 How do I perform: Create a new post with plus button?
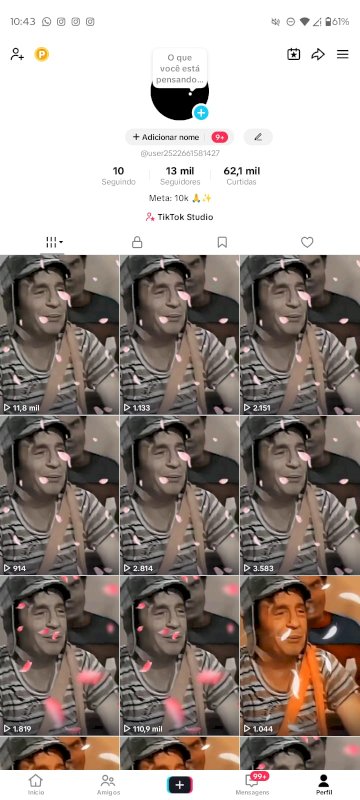pos(179,785)
